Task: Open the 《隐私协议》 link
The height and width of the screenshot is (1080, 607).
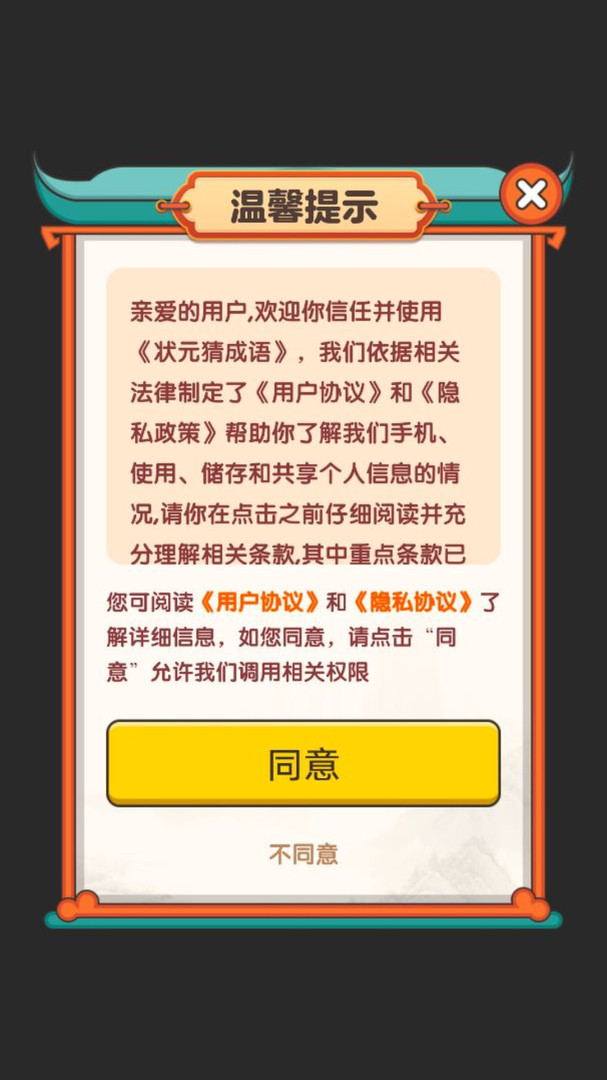Action: coord(413,602)
